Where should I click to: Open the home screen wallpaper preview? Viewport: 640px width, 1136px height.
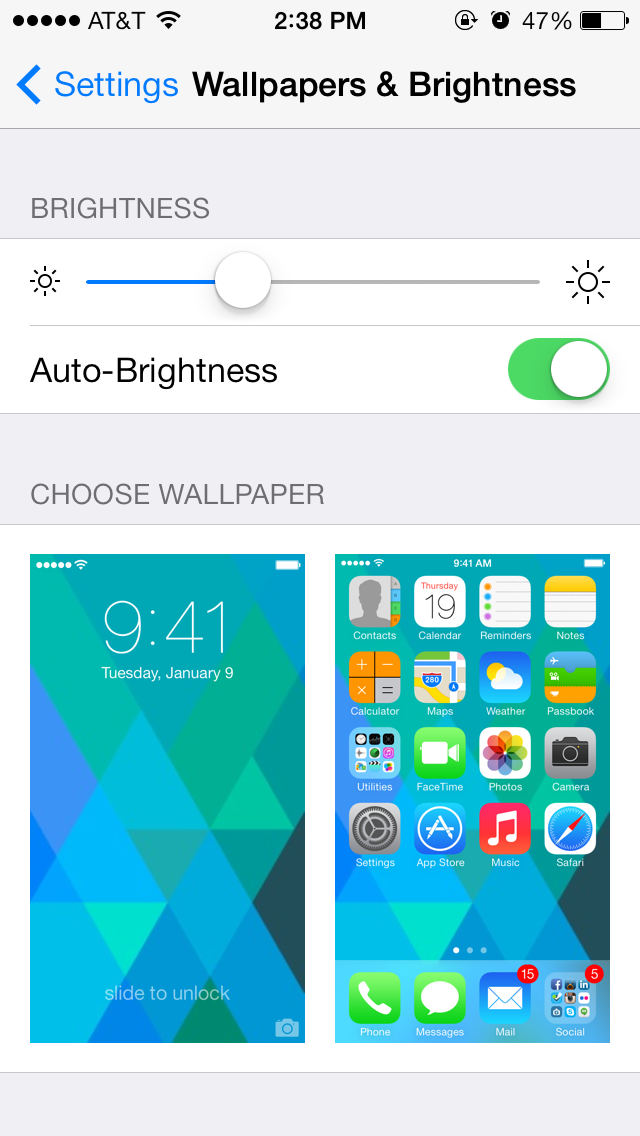pos(472,798)
